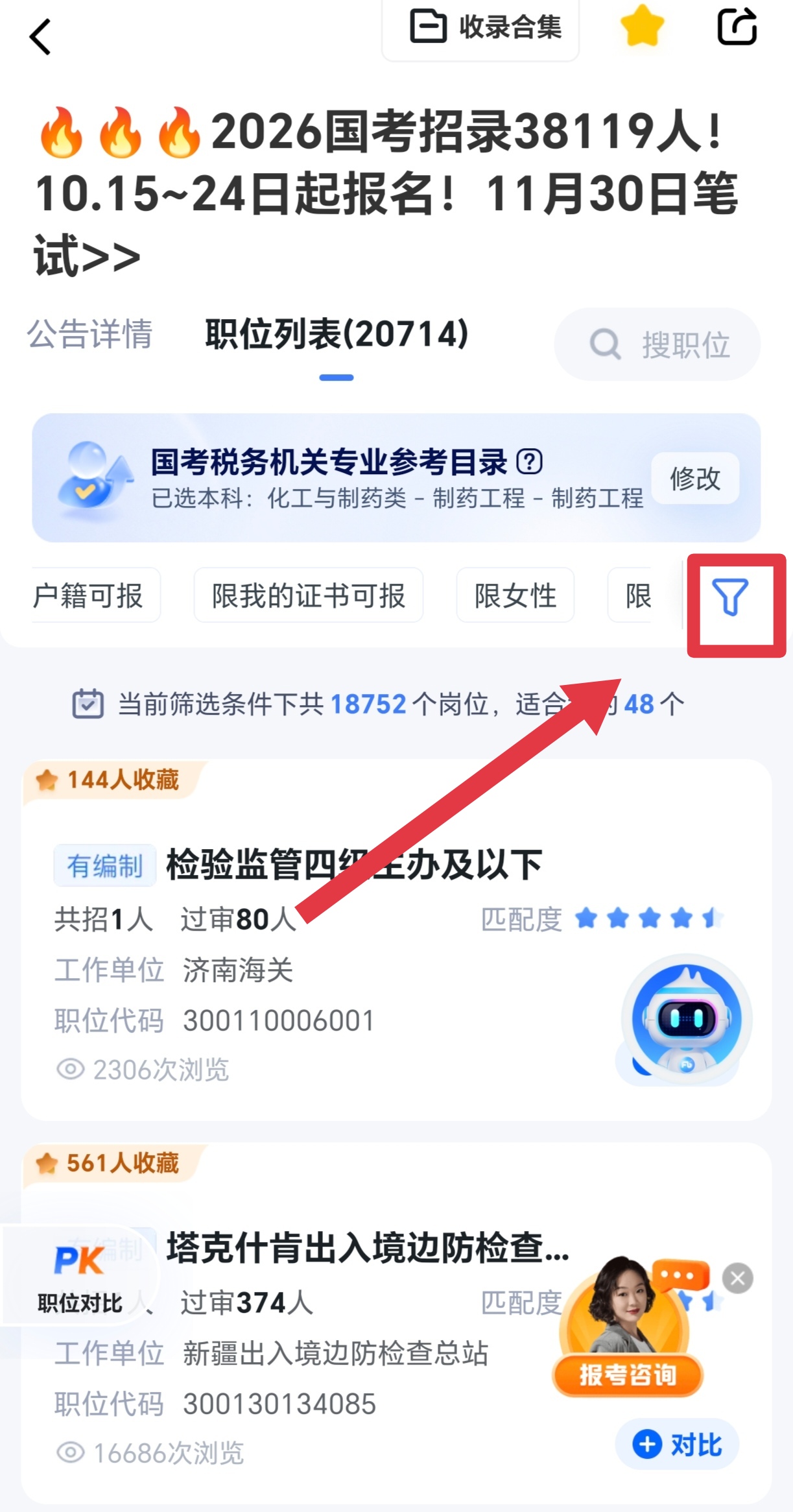Dismiss the 报考咨询 floating widget
793x1512 pixels.
pyautogui.click(x=738, y=1278)
